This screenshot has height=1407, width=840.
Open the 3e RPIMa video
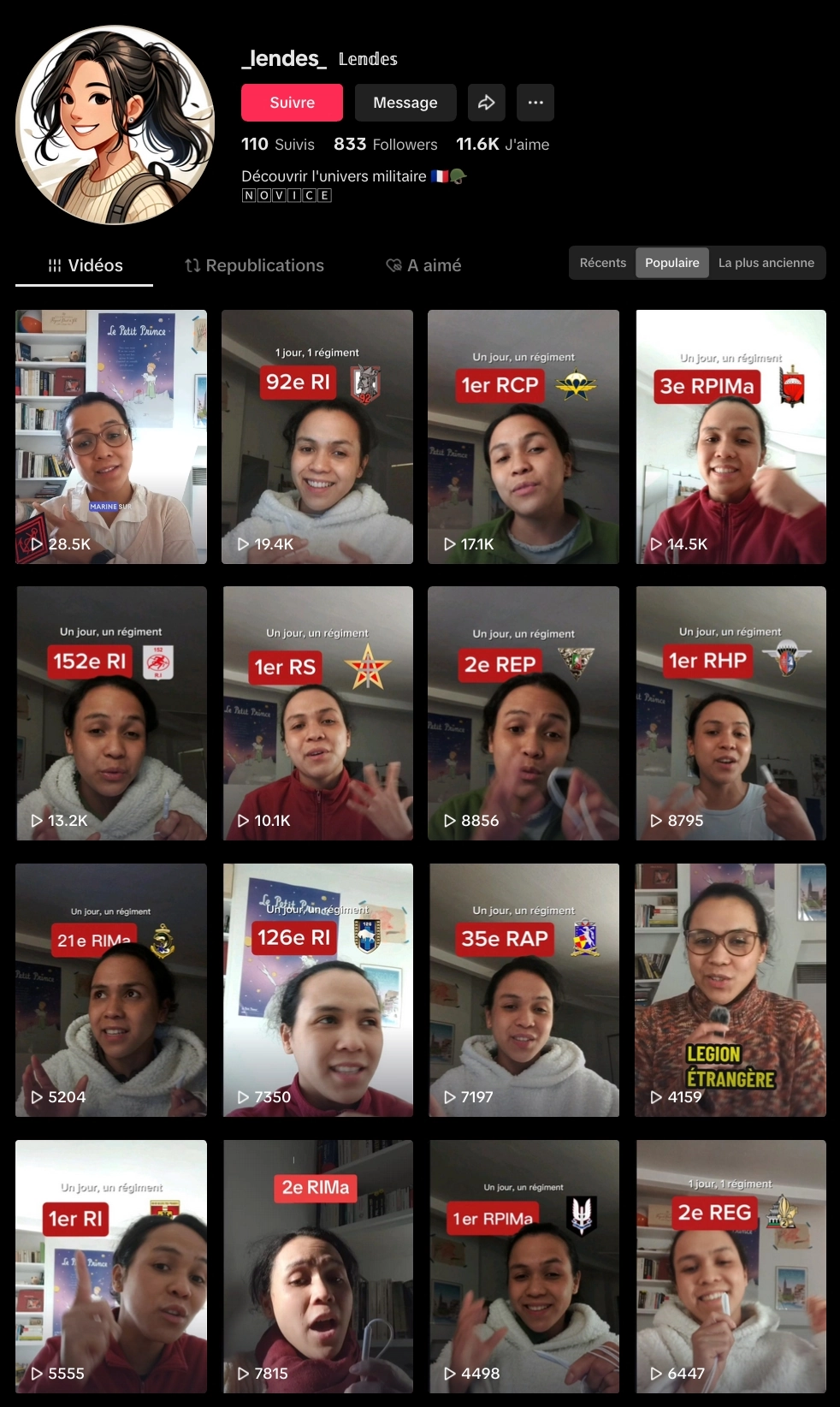tap(731, 436)
